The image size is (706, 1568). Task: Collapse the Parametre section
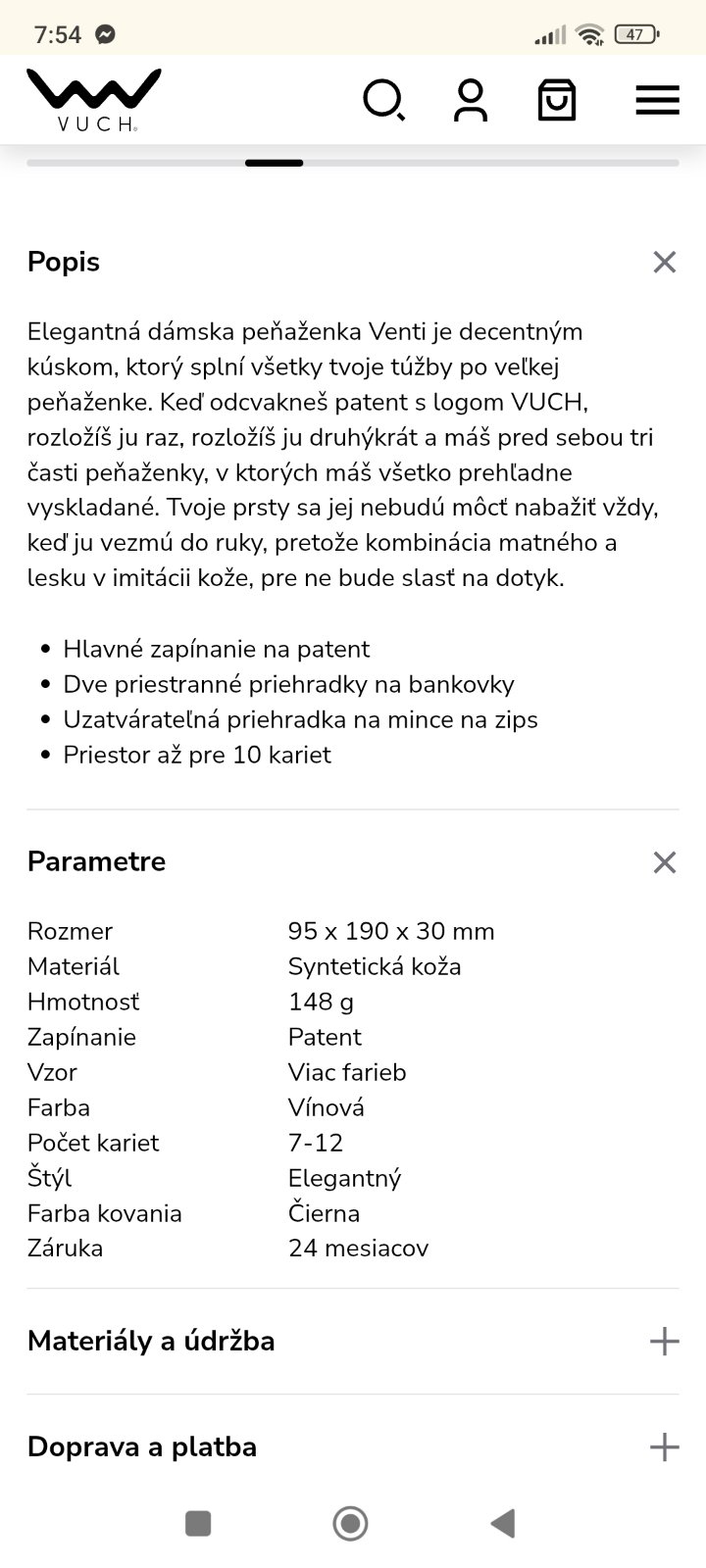[x=664, y=862]
